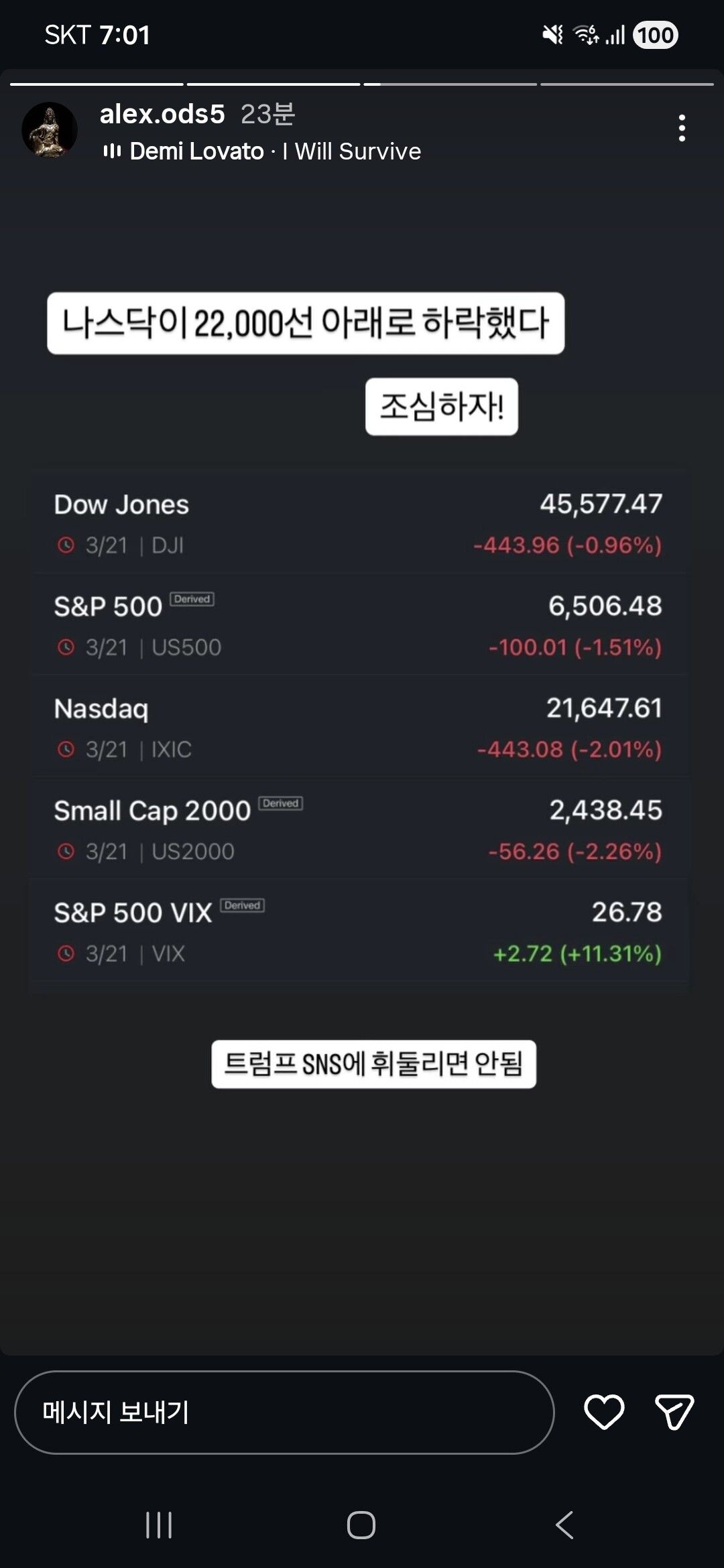Open recent apps from the navigation bar

tap(159, 1525)
